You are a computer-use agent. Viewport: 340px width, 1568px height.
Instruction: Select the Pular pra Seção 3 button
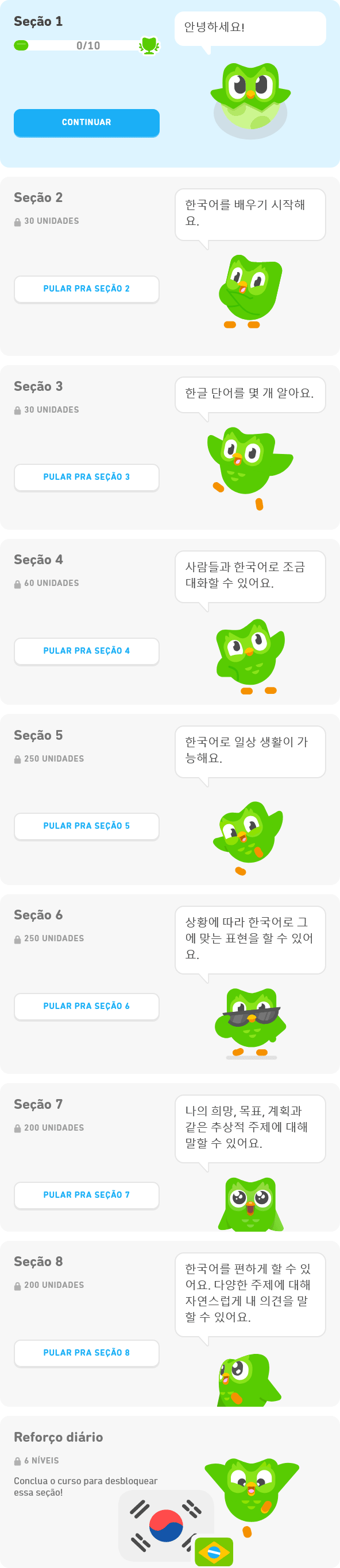pos(87,477)
